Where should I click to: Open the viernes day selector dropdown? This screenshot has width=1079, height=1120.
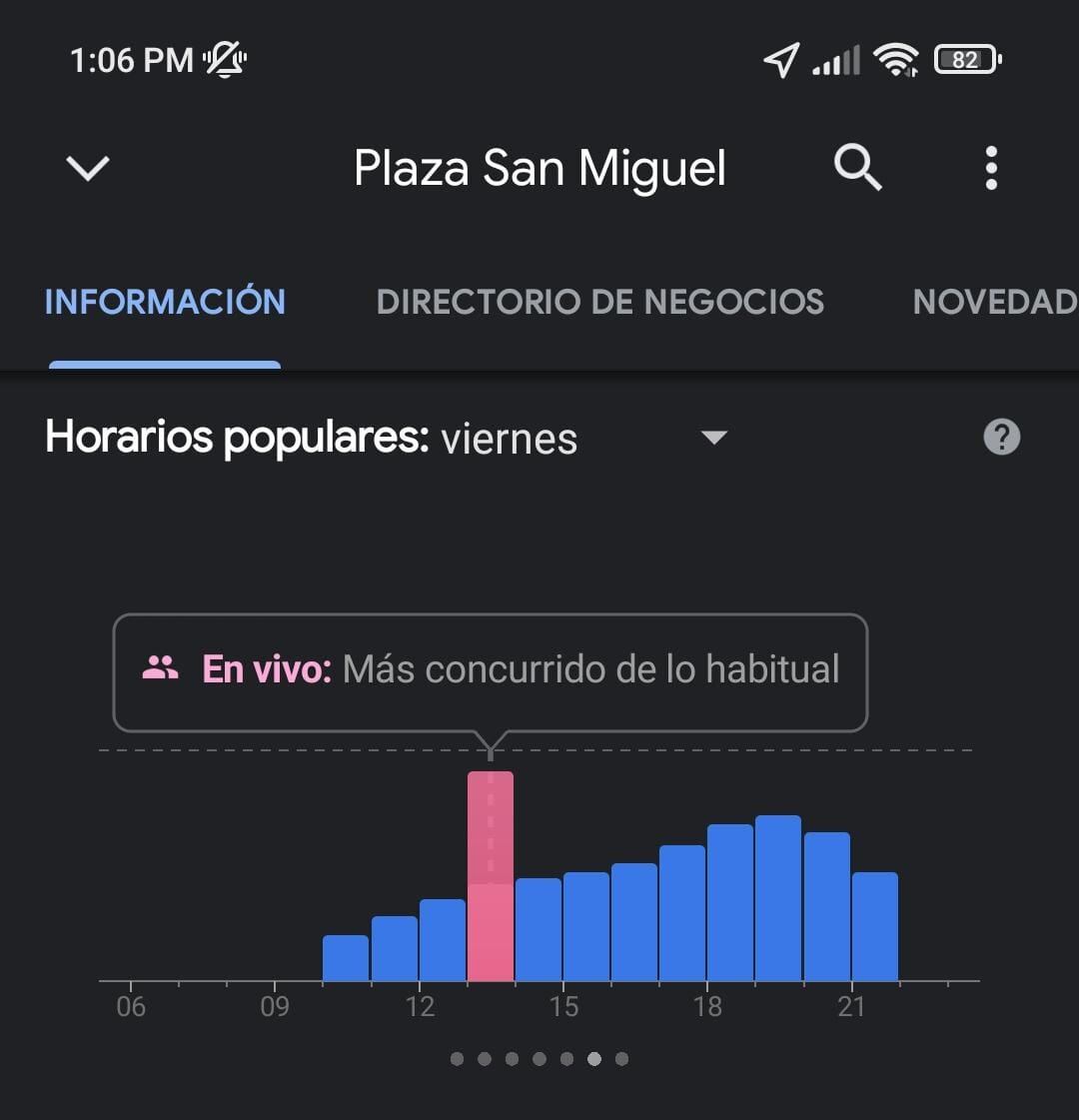tap(713, 438)
